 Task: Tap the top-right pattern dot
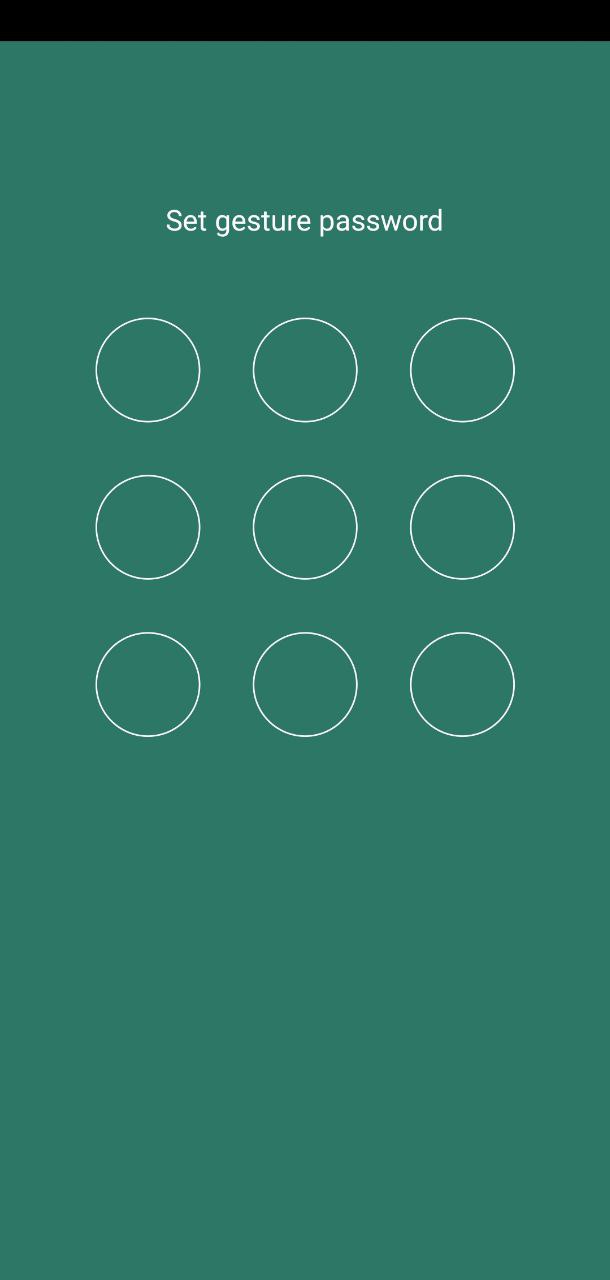click(462, 370)
